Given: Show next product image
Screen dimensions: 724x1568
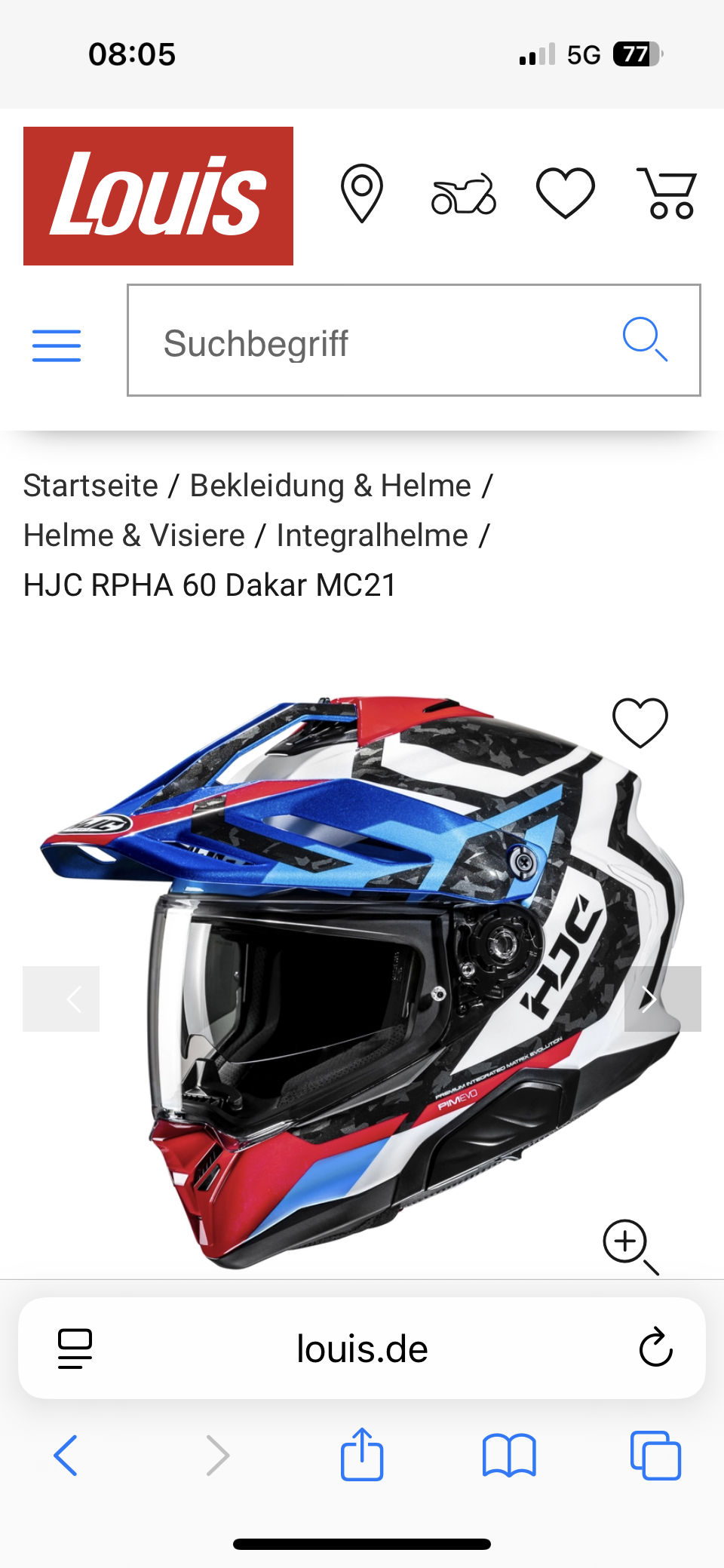Looking at the screenshot, I should (x=662, y=999).
